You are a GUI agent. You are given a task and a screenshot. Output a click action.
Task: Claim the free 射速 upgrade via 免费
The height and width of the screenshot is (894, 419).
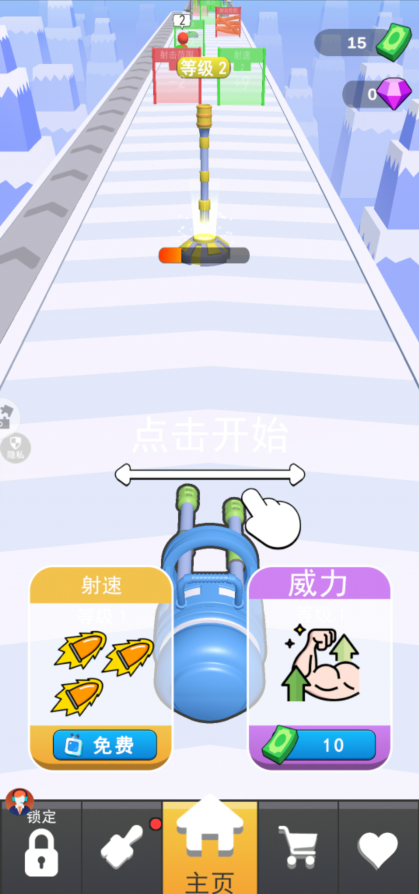[105, 745]
